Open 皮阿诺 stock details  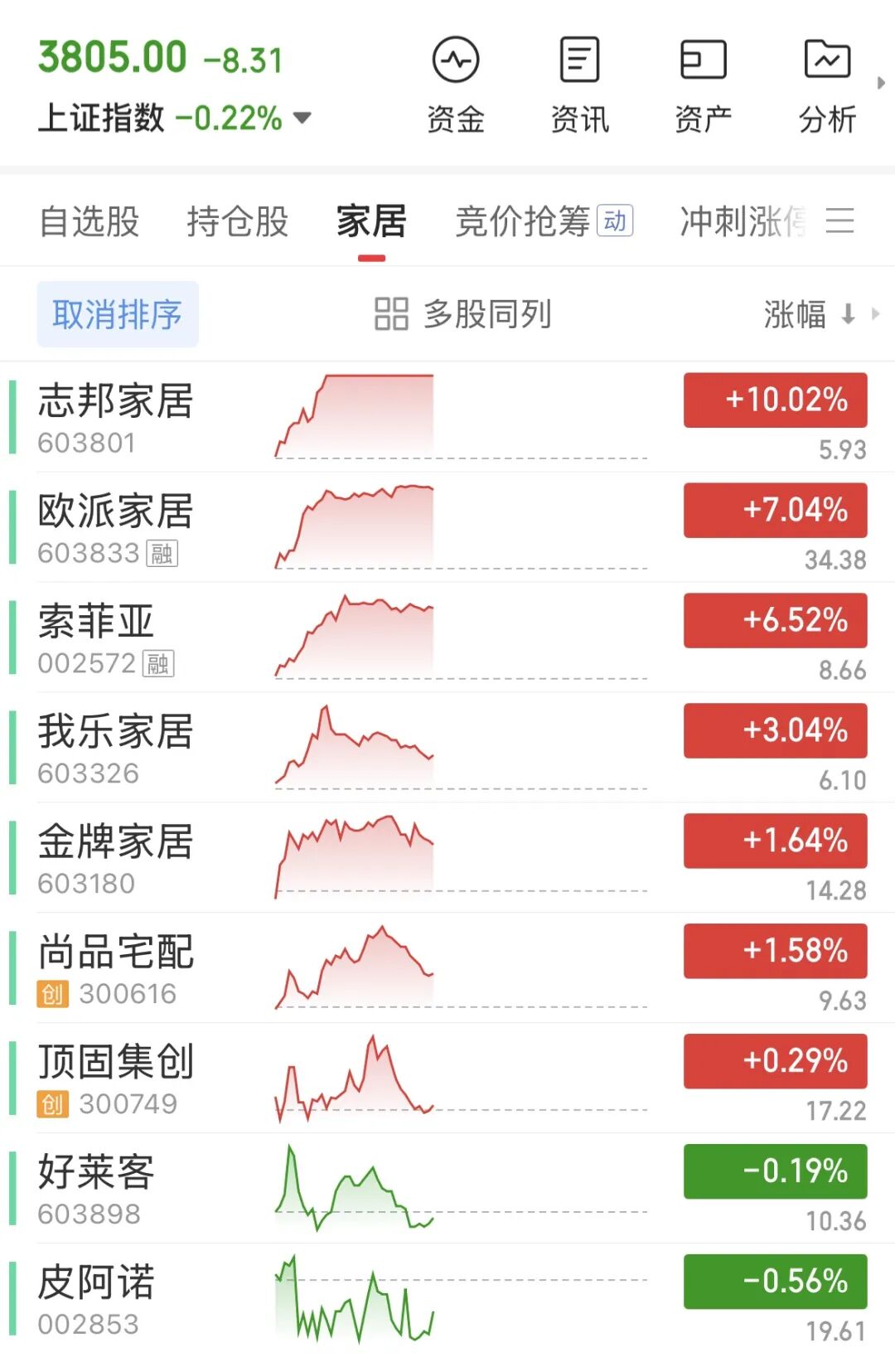click(447, 1299)
